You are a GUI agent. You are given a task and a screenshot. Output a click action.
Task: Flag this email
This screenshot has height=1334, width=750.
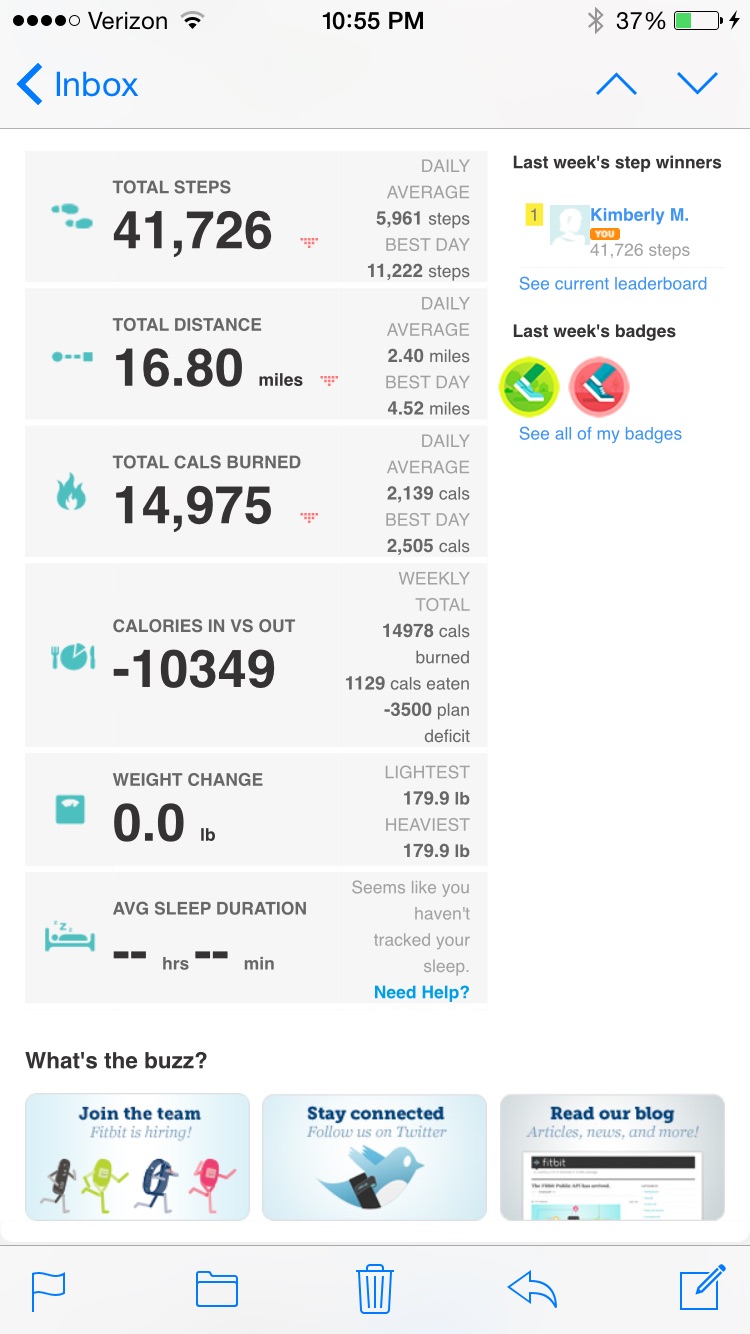[x=48, y=1289]
